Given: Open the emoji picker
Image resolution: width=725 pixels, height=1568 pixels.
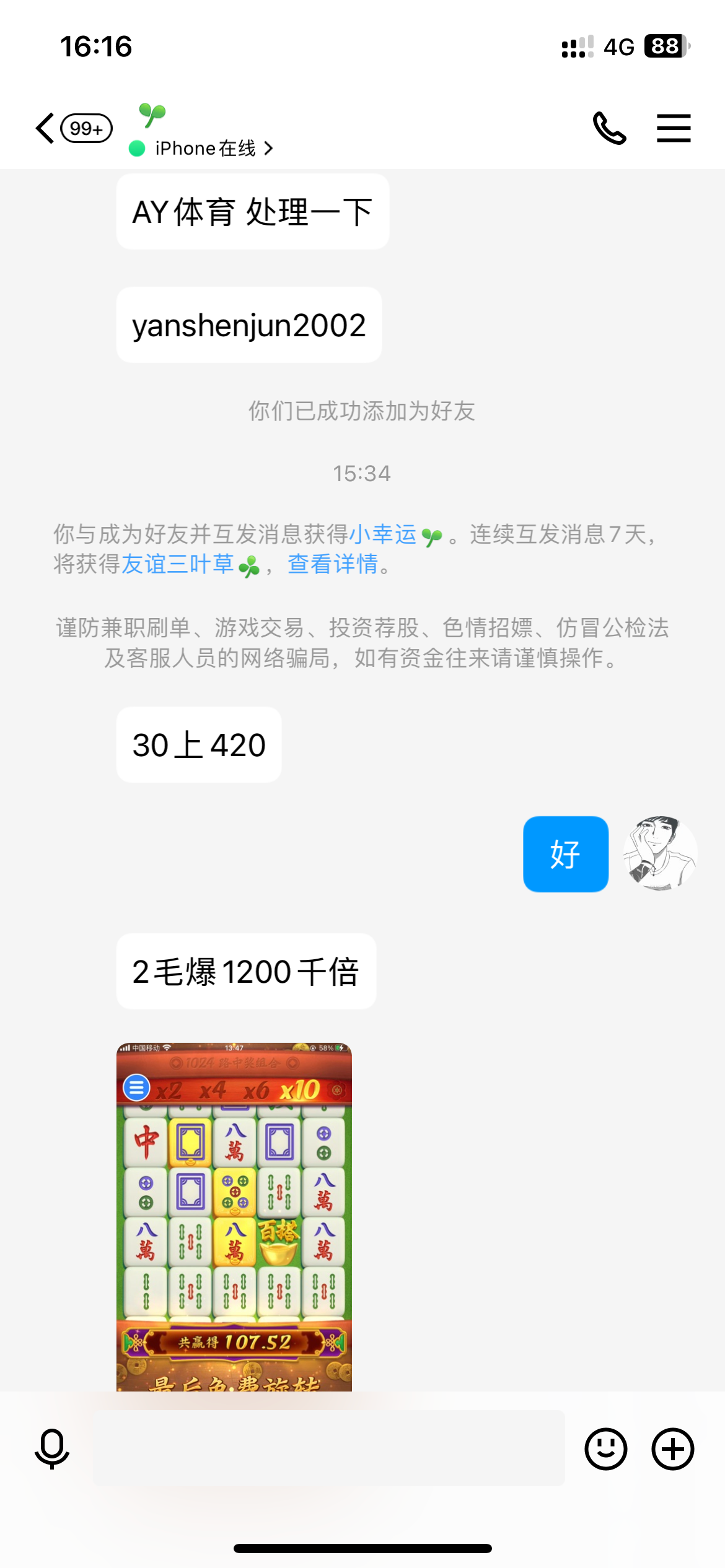Looking at the screenshot, I should (x=605, y=1449).
